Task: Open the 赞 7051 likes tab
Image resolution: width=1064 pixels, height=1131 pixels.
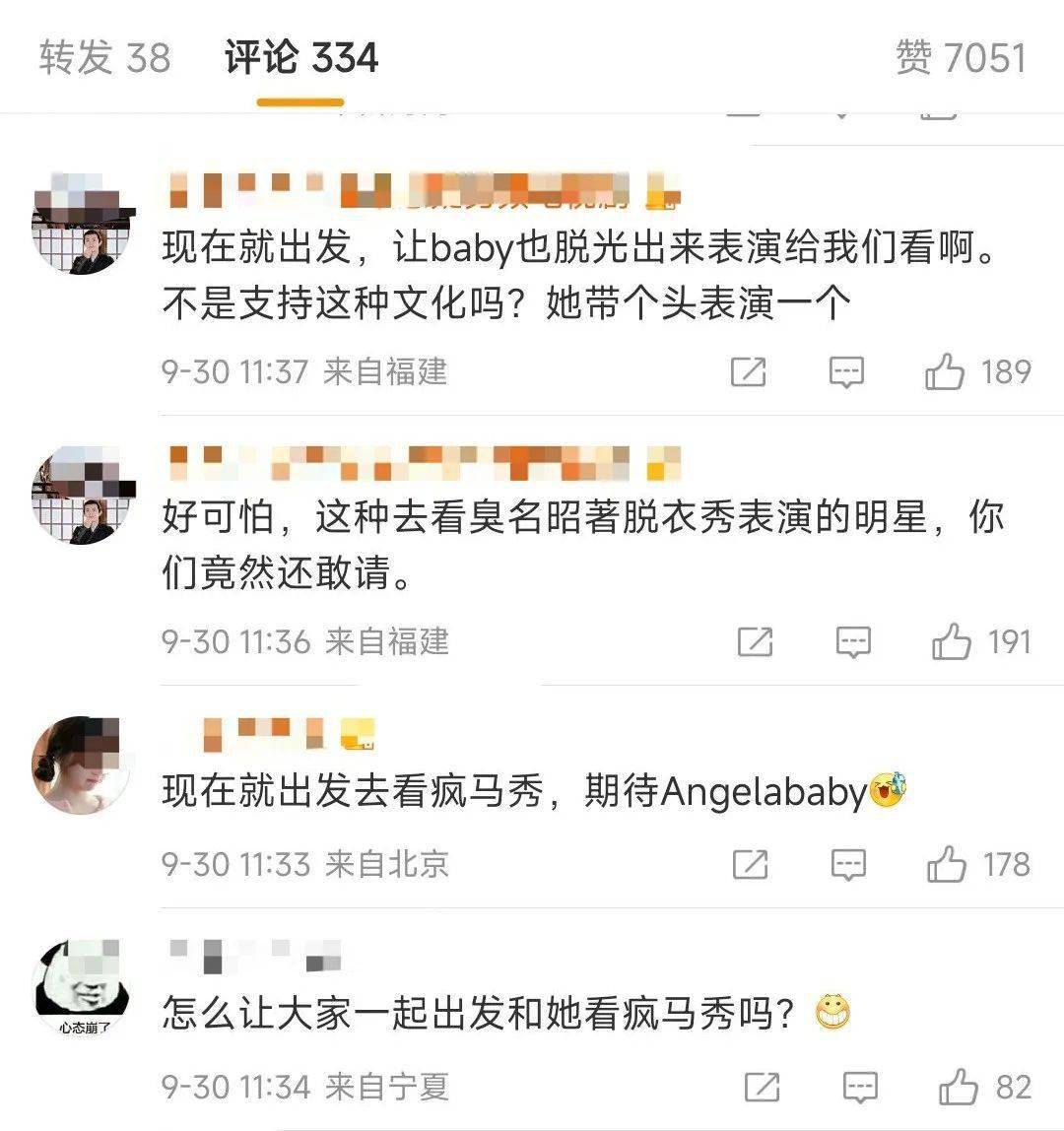Action: pyautogui.click(x=961, y=58)
